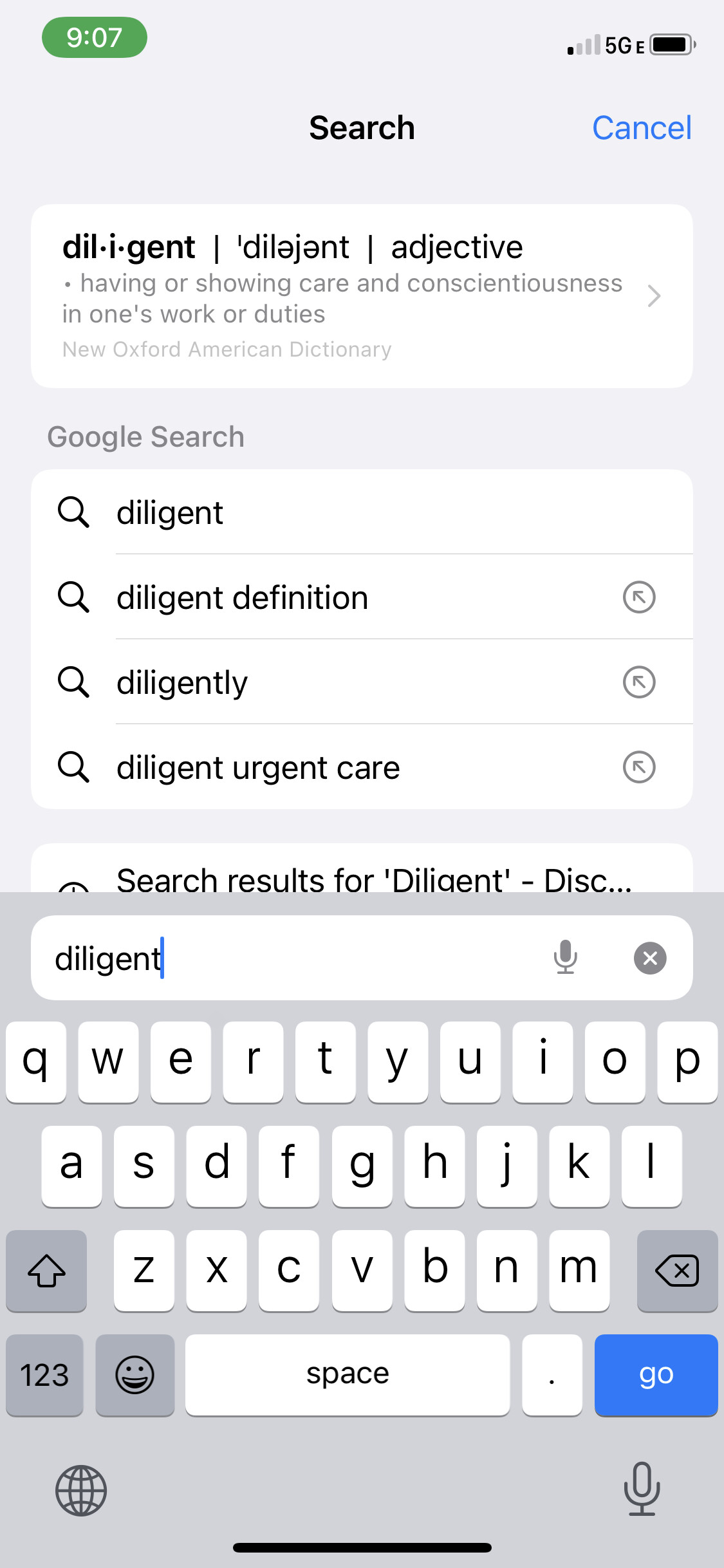Image resolution: width=724 pixels, height=1568 pixels.
Task: Clear the search field text
Action: pyautogui.click(x=650, y=958)
